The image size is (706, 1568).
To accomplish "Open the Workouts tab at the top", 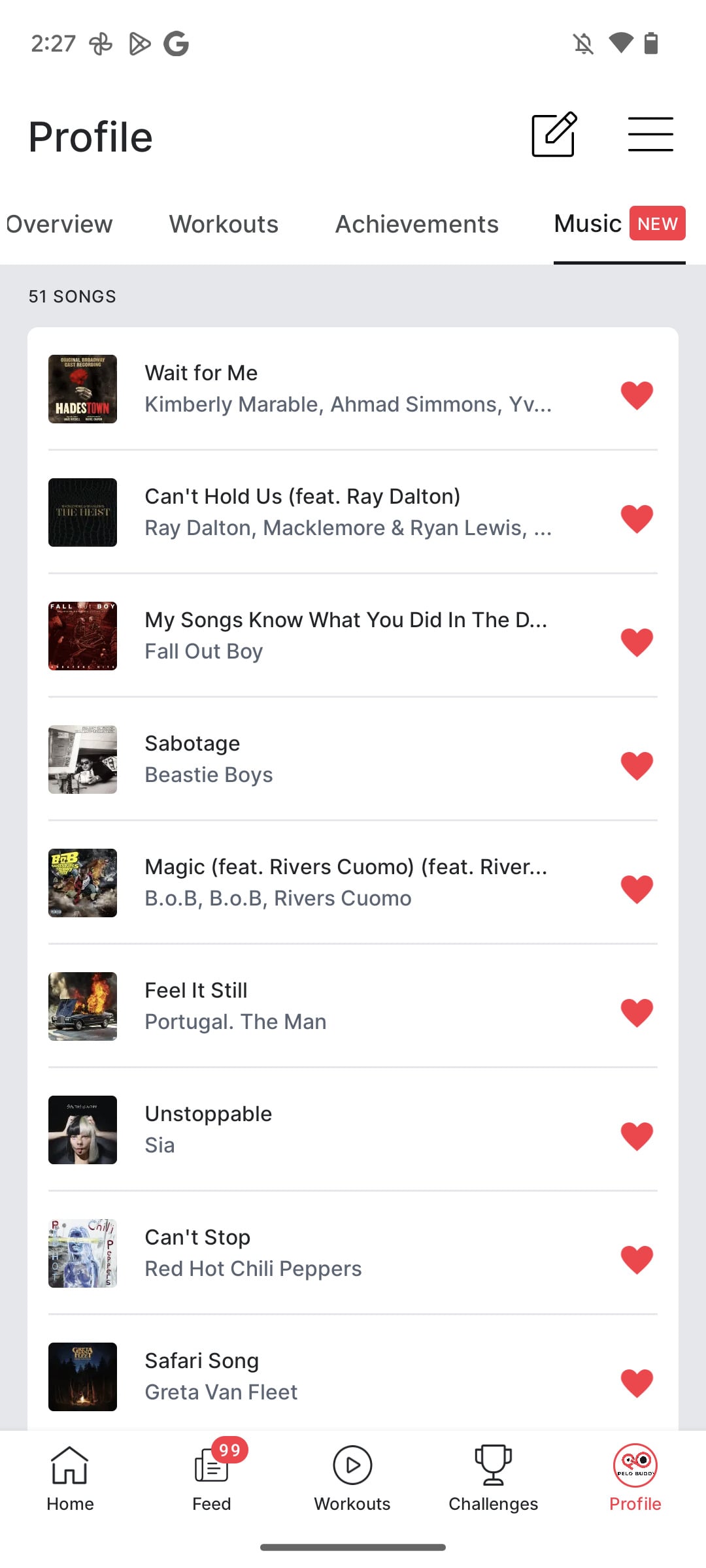I will click(223, 224).
